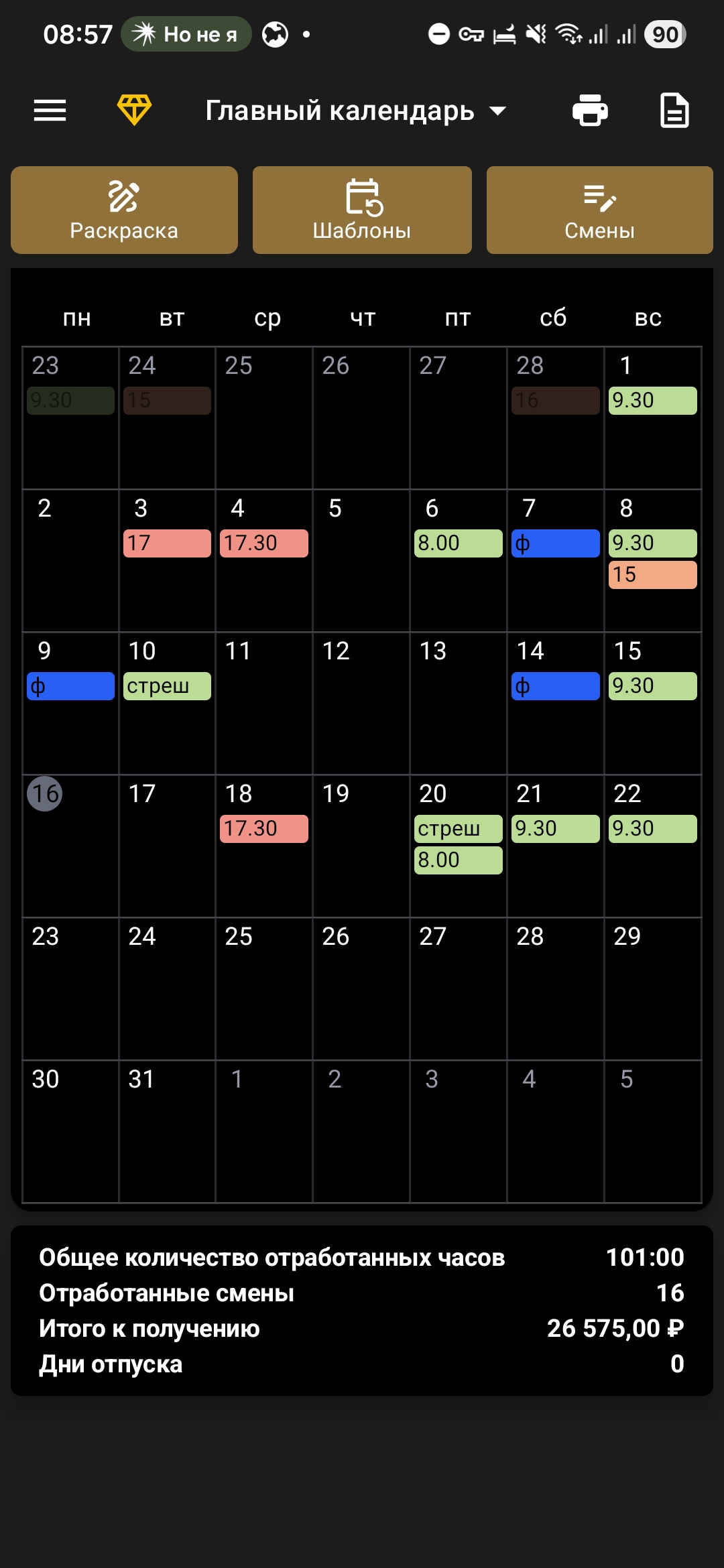Open day 8 with 9.30 and 15 shifts

point(652,560)
